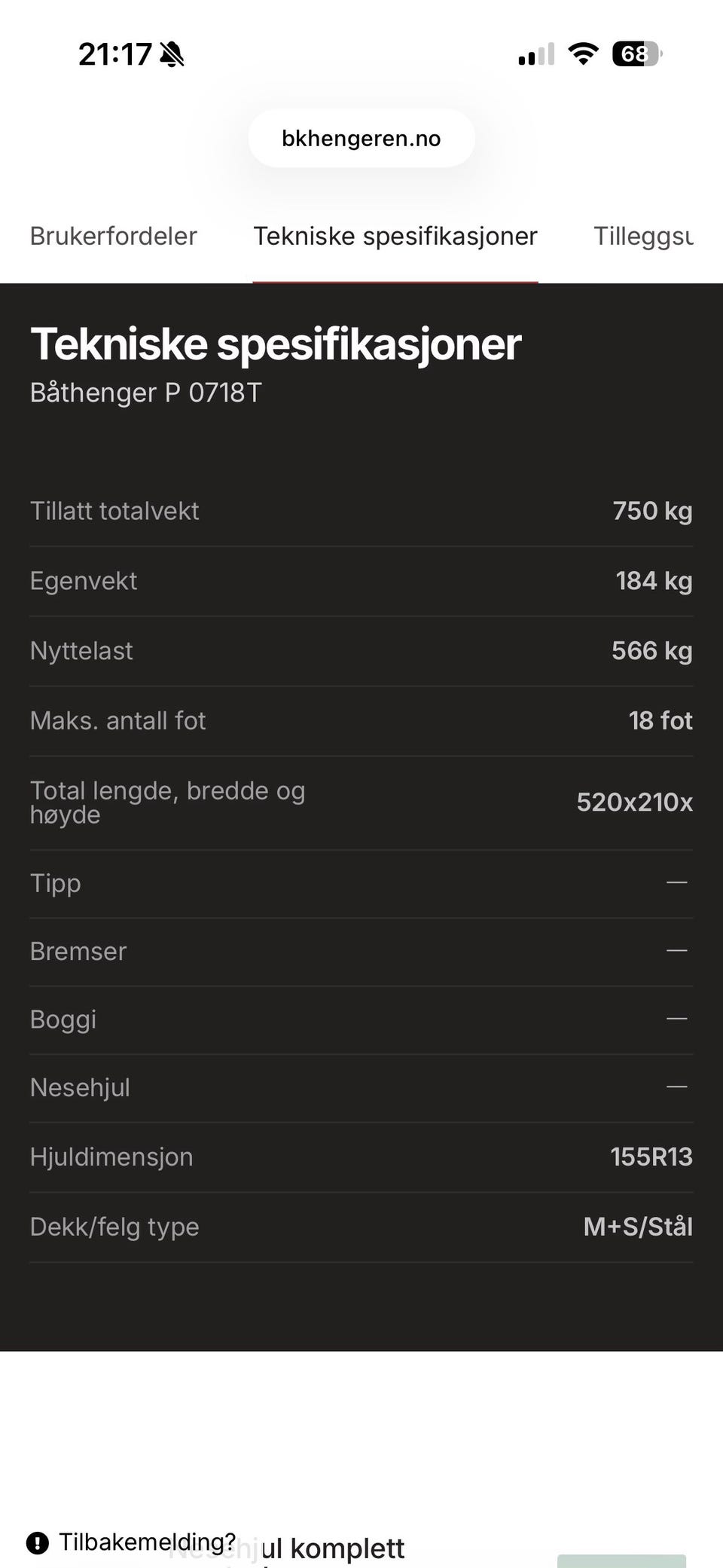Switch to the Brukerfordeler tab

(x=114, y=236)
